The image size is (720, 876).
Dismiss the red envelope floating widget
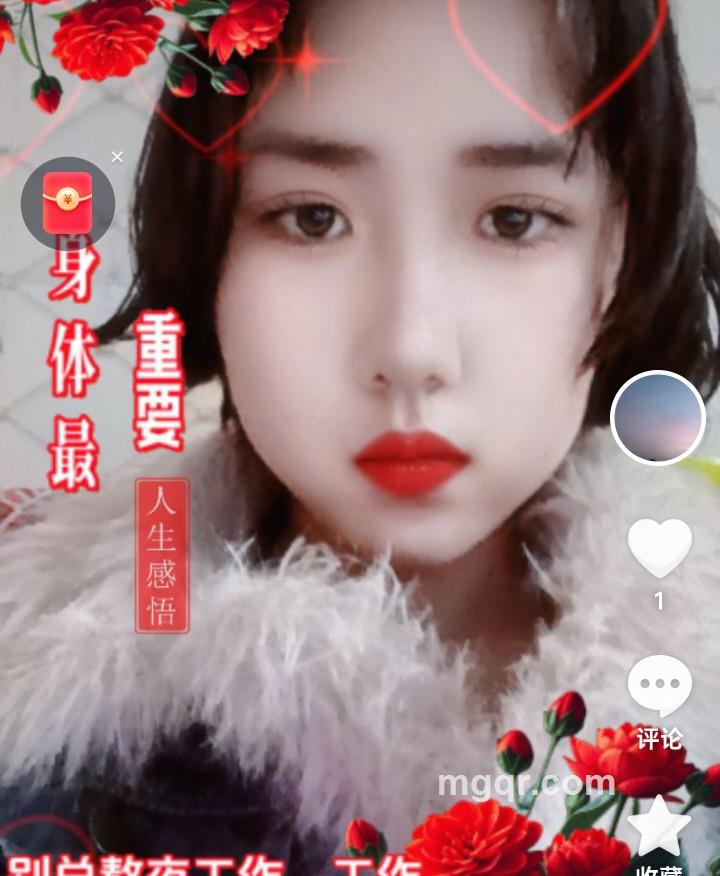[x=117, y=157]
